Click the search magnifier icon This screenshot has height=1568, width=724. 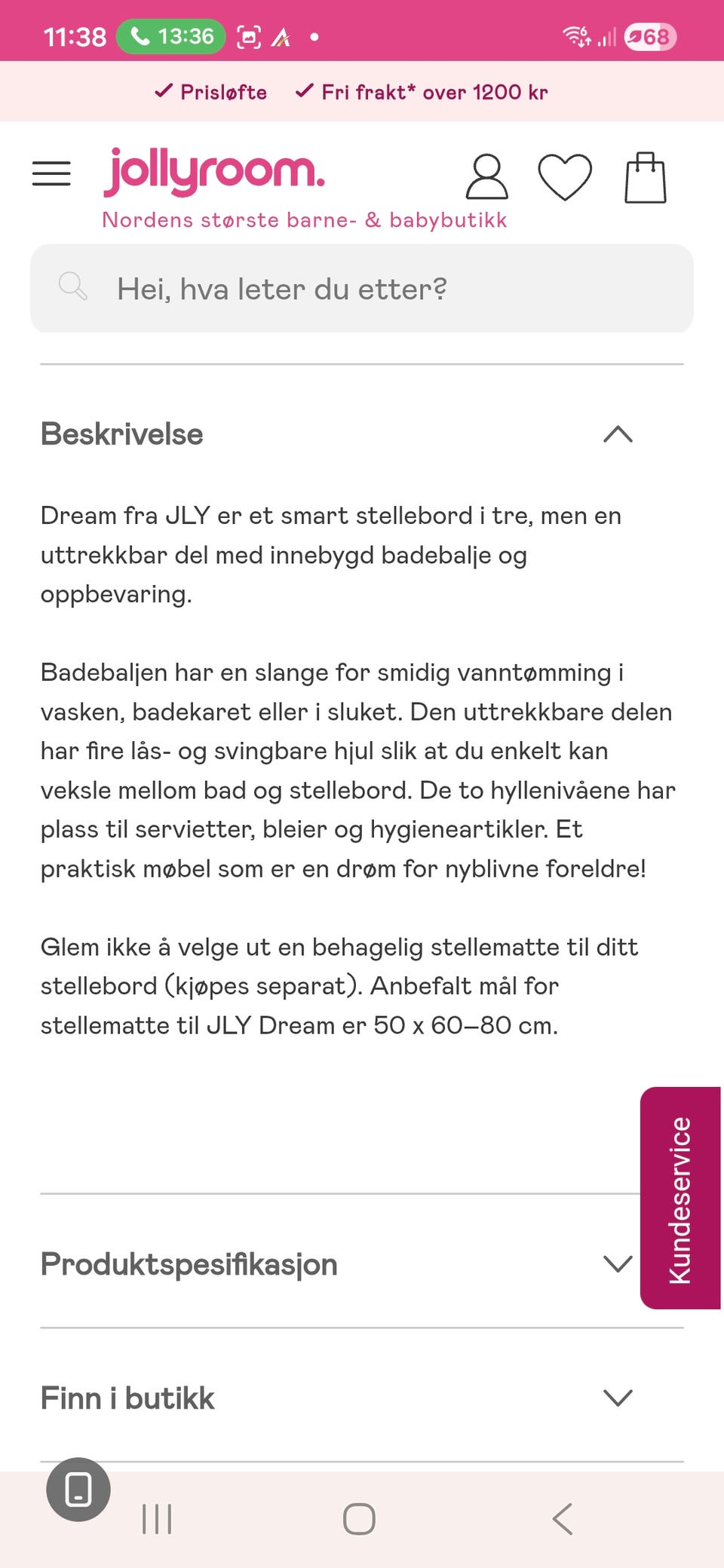(x=72, y=287)
